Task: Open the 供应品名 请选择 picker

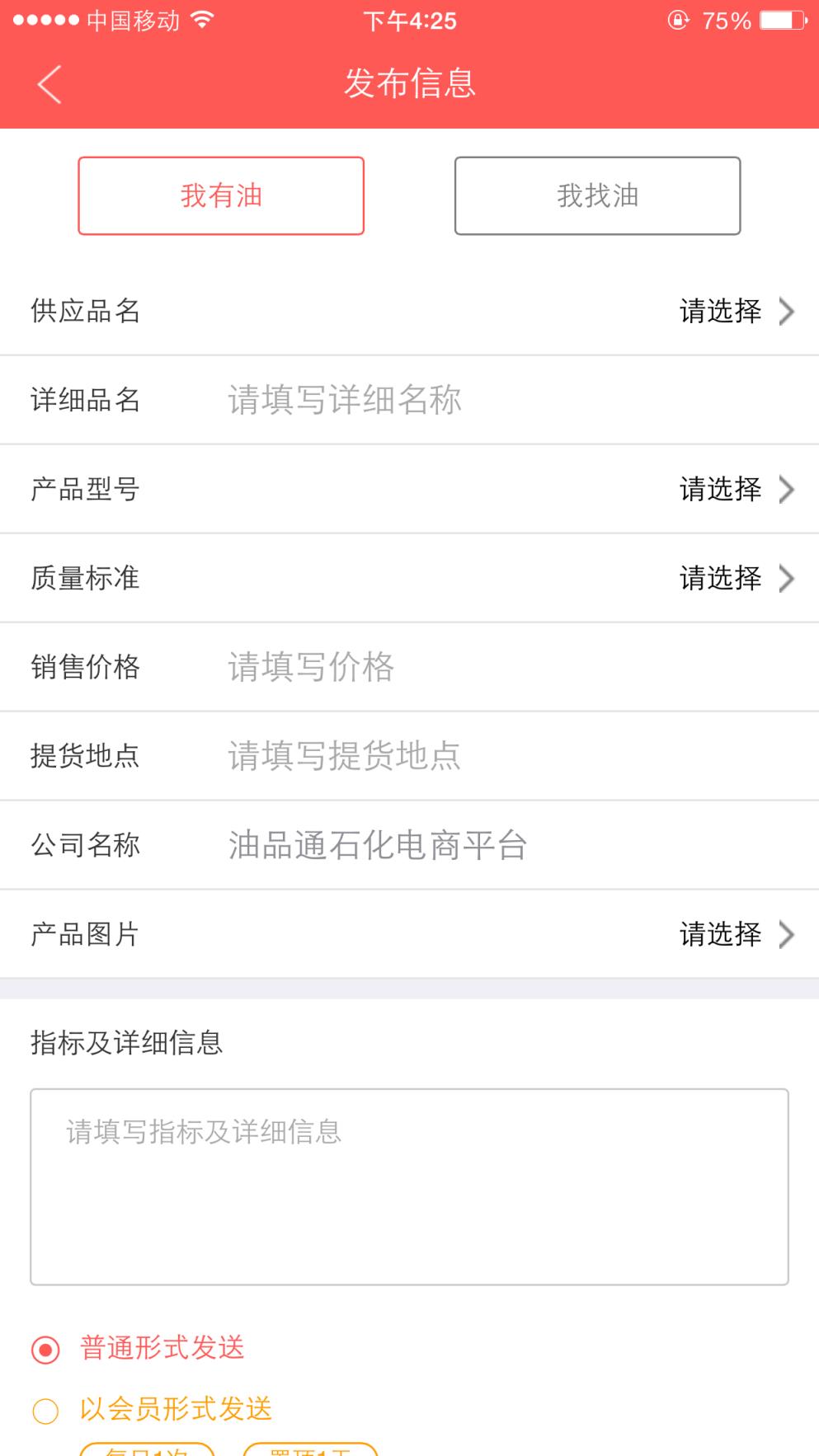Action: click(x=718, y=312)
